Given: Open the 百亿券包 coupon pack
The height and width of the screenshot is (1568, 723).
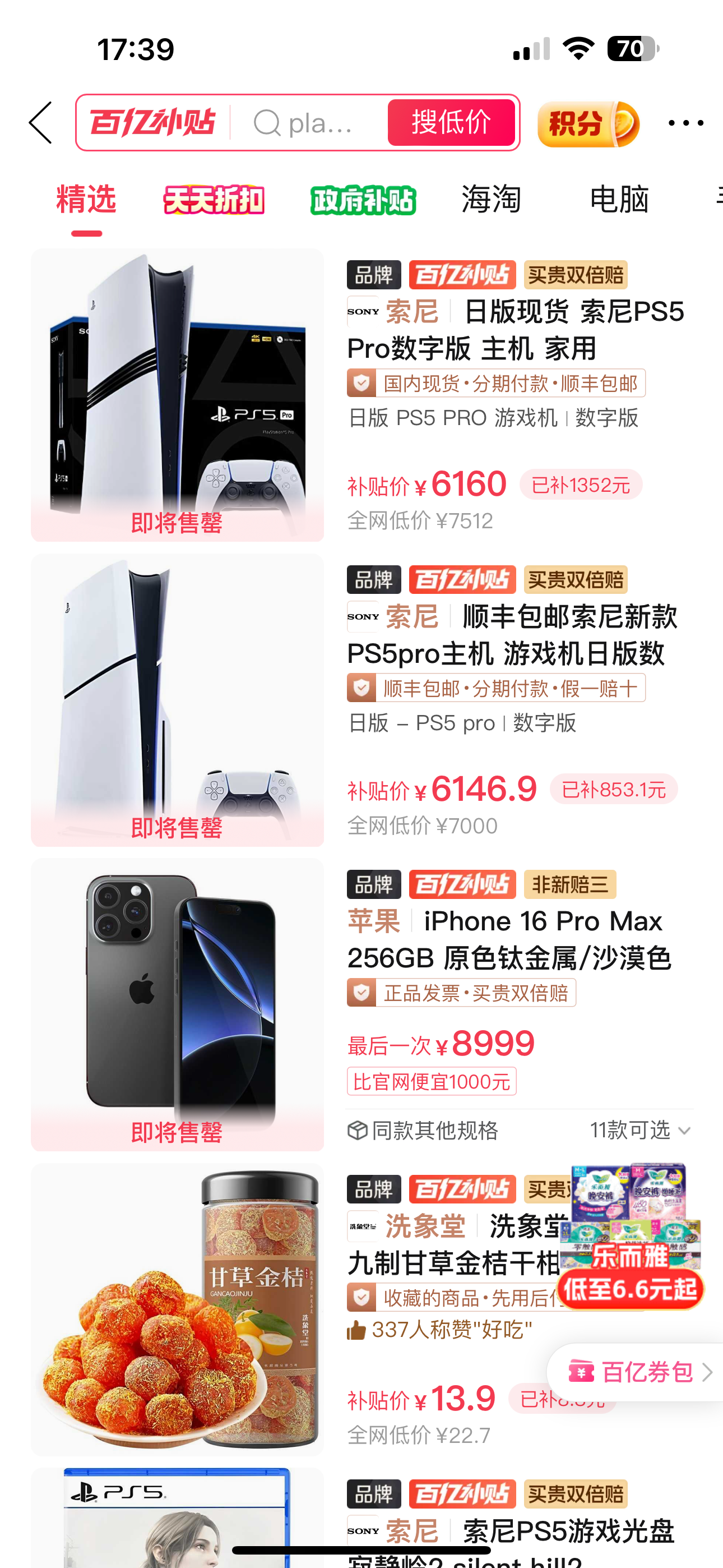Looking at the screenshot, I should [639, 1372].
